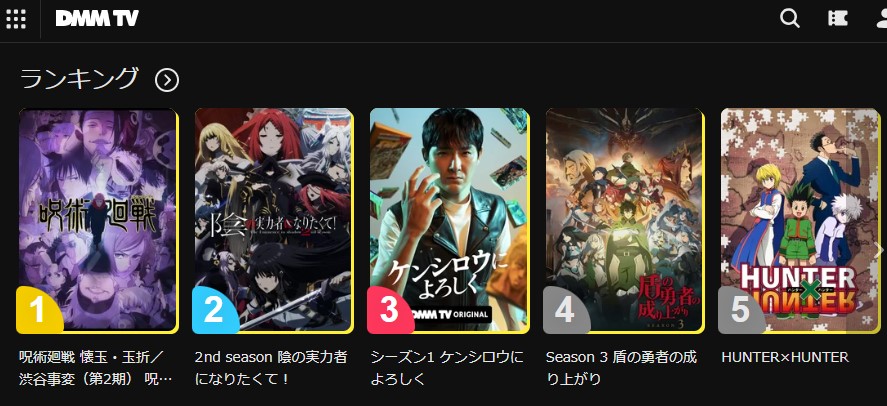The width and height of the screenshot is (887, 406).
Task: Open the ケンシロウによろしく card
Action: 448,220
